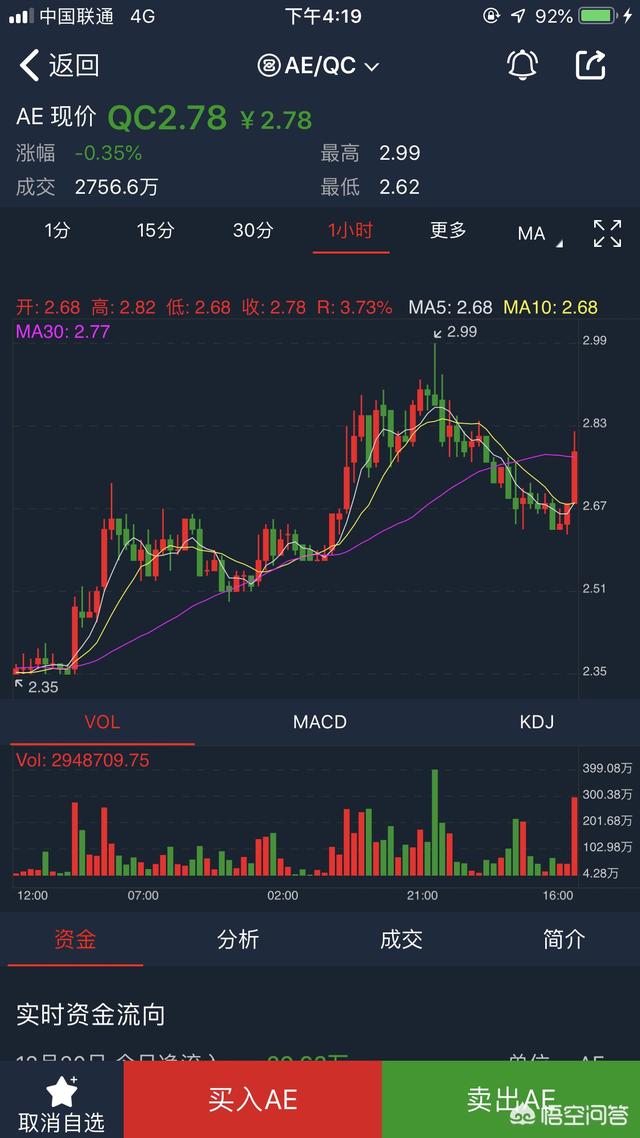
Task: Open the 简介 tab
Action: (x=564, y=940)
